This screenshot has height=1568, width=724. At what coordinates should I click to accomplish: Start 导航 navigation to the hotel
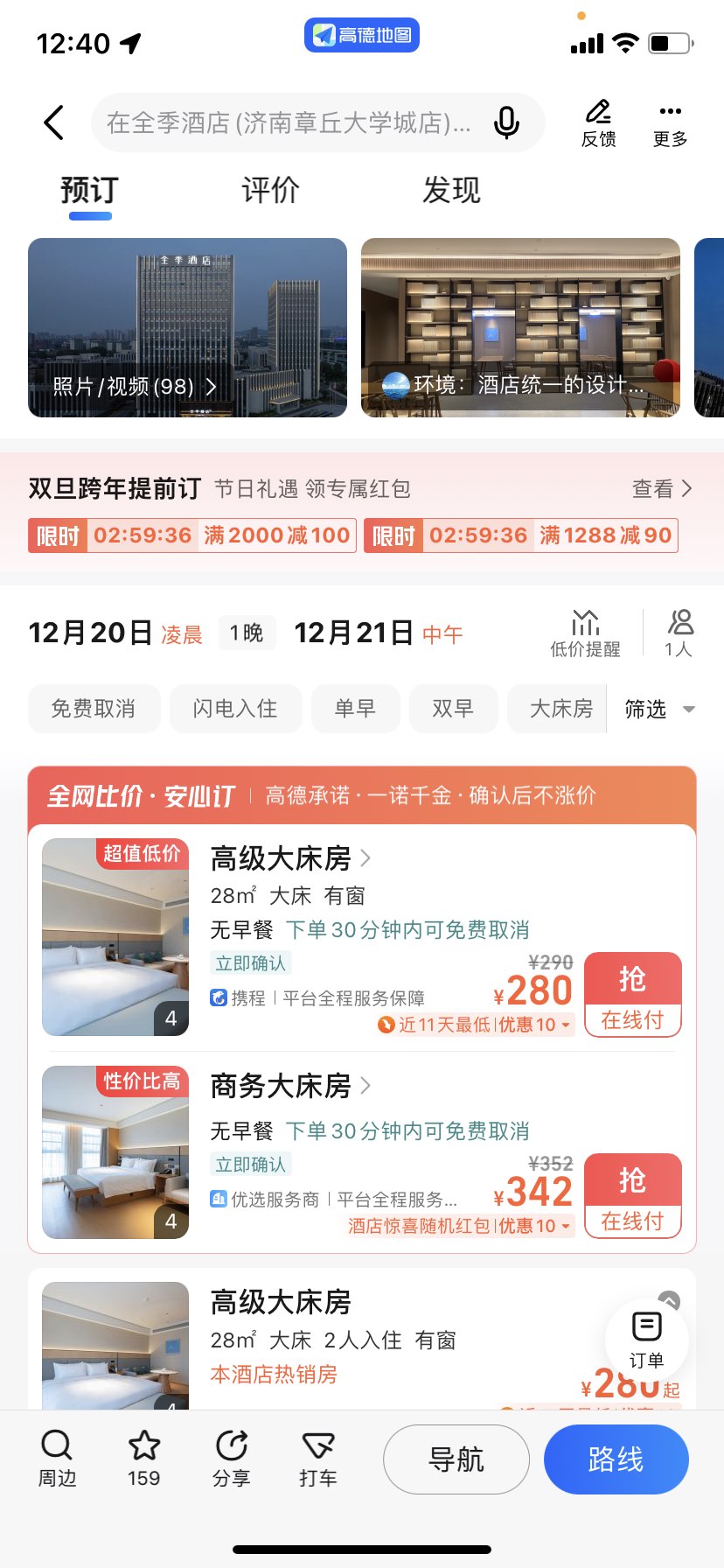pyautogui.click(x=456, y=1459)
